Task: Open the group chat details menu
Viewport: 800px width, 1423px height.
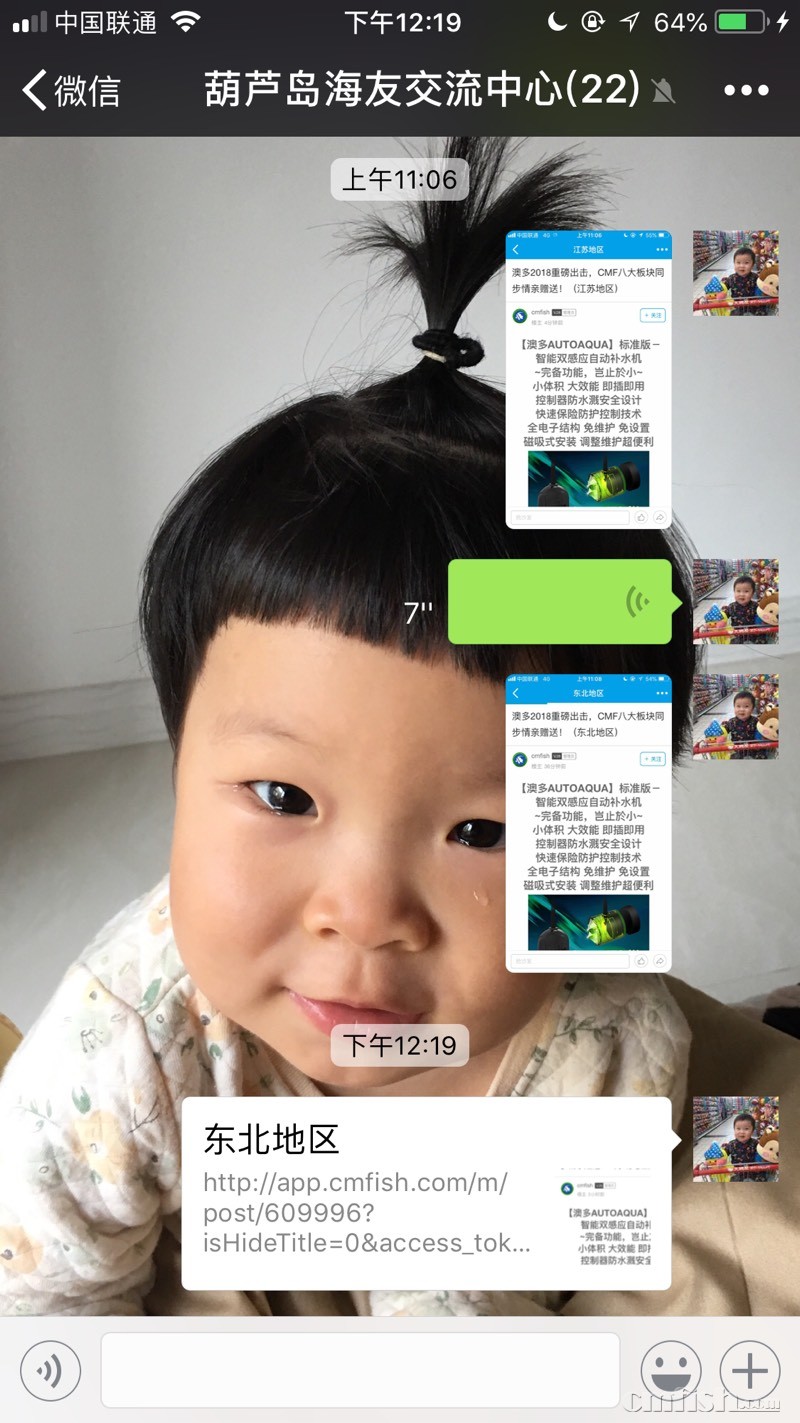Action: [x=746, y=91]
